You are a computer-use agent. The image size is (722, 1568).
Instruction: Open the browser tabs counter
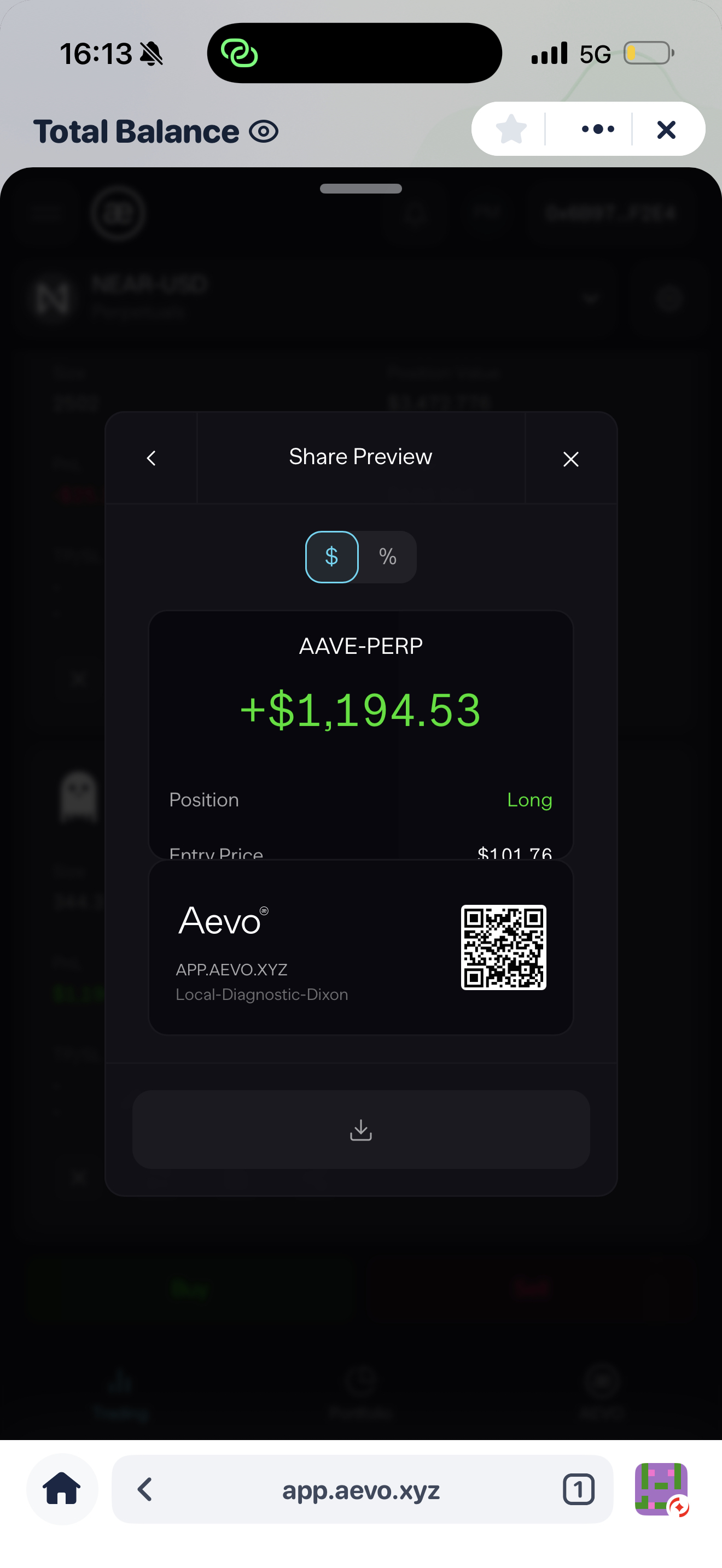pyautogui.click(x=578, y=1489)
